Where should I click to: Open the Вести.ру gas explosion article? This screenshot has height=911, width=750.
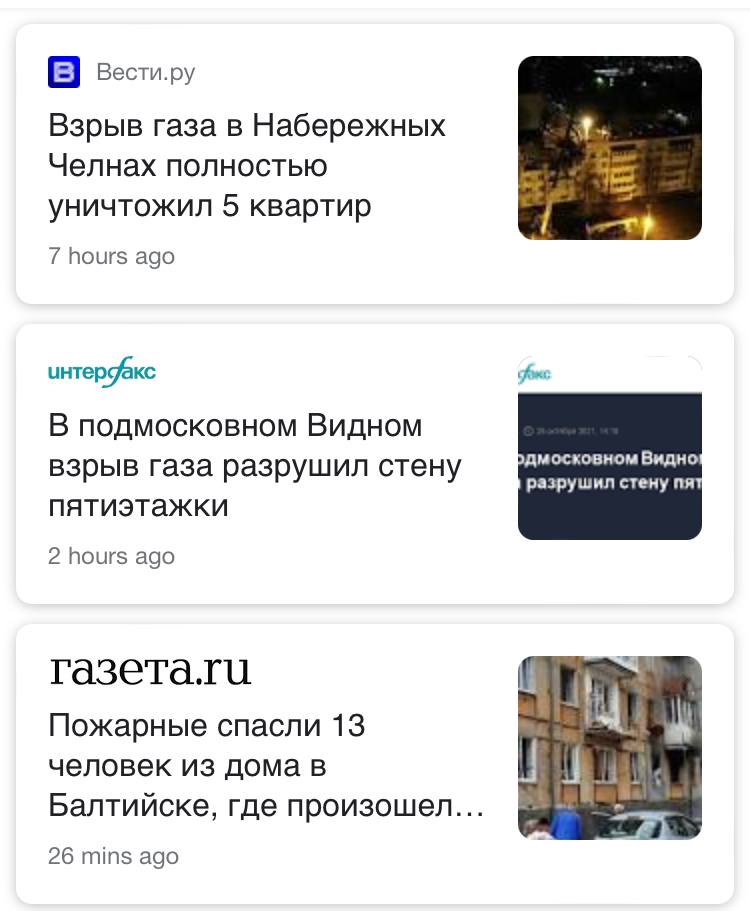(247, 166)
